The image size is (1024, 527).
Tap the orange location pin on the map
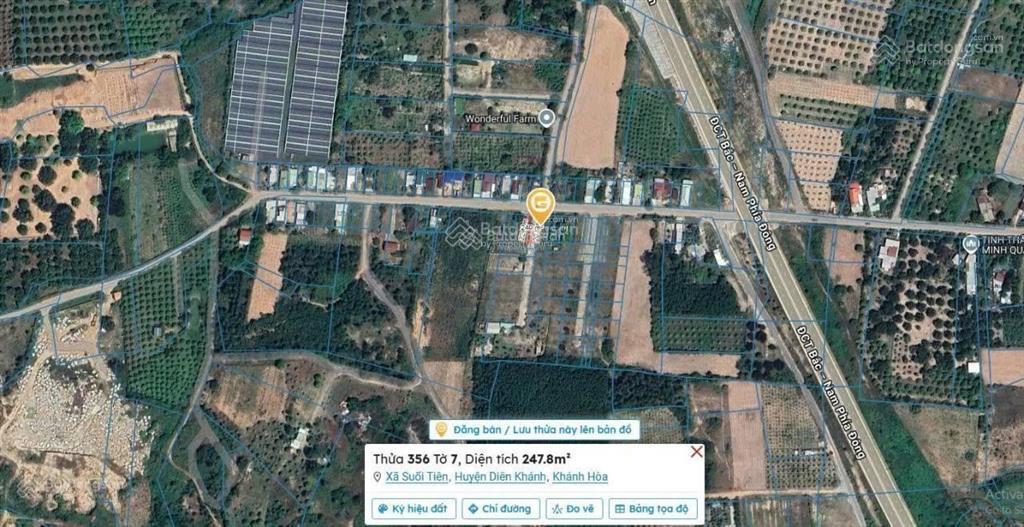(540, 207)
